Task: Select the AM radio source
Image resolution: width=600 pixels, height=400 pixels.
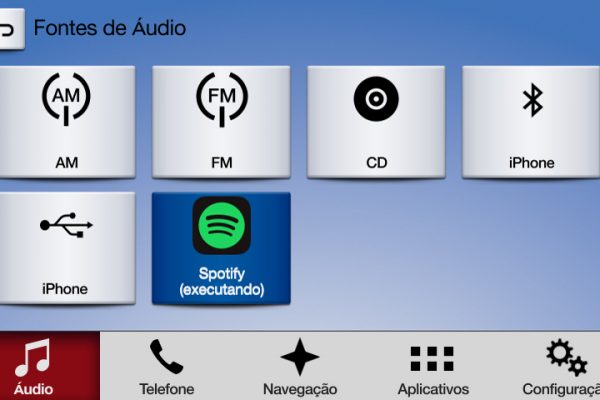Action: click(66, 122)
